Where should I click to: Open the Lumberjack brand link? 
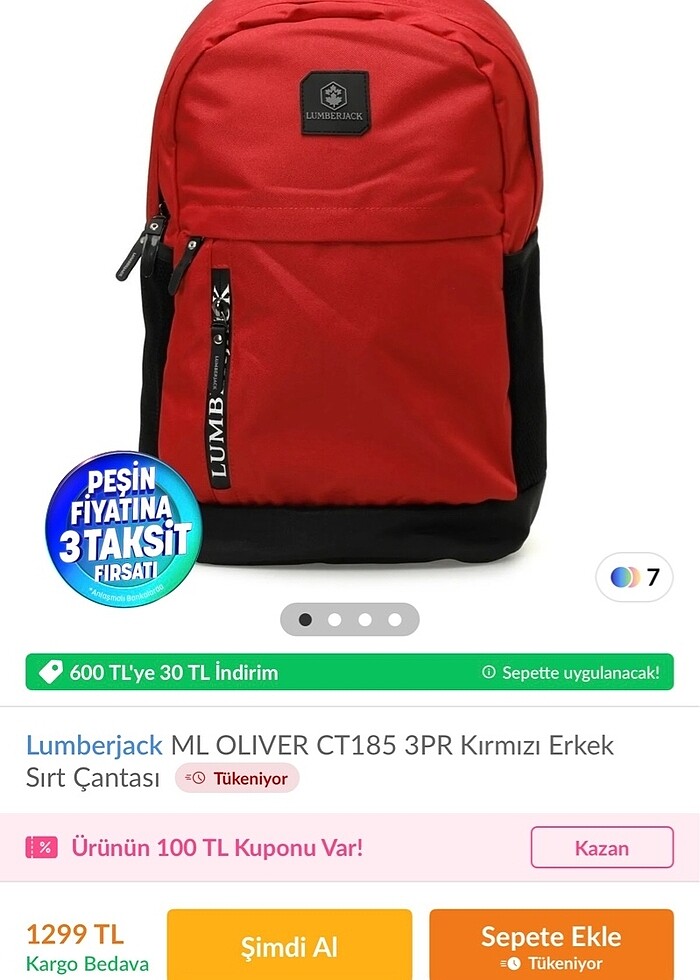click(94, 745)
